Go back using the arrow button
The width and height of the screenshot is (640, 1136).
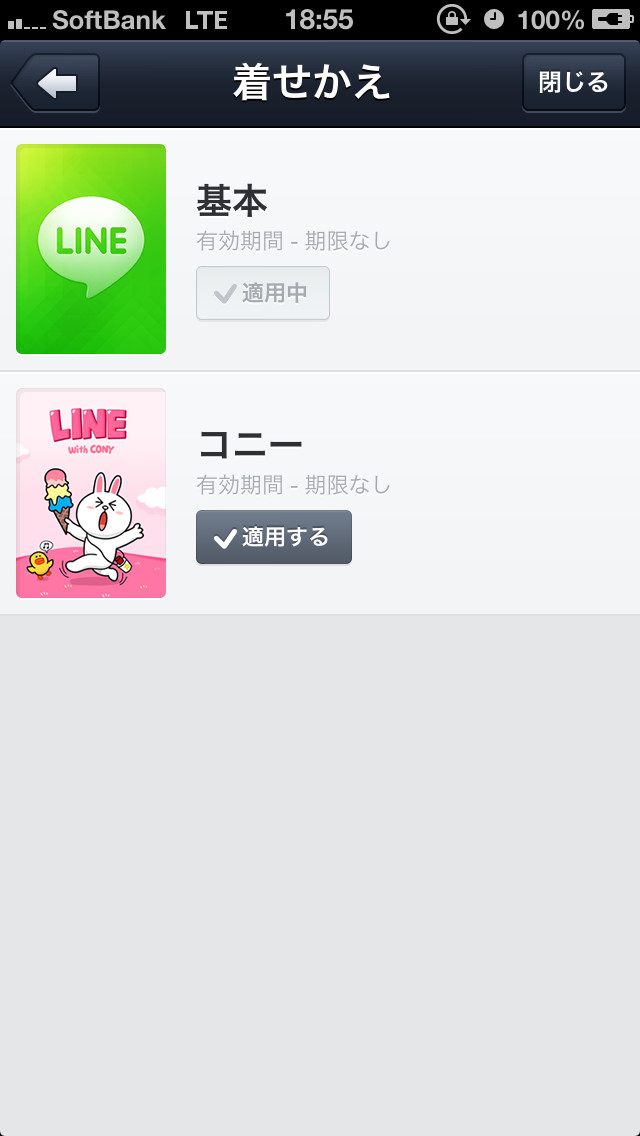[56, 83]
